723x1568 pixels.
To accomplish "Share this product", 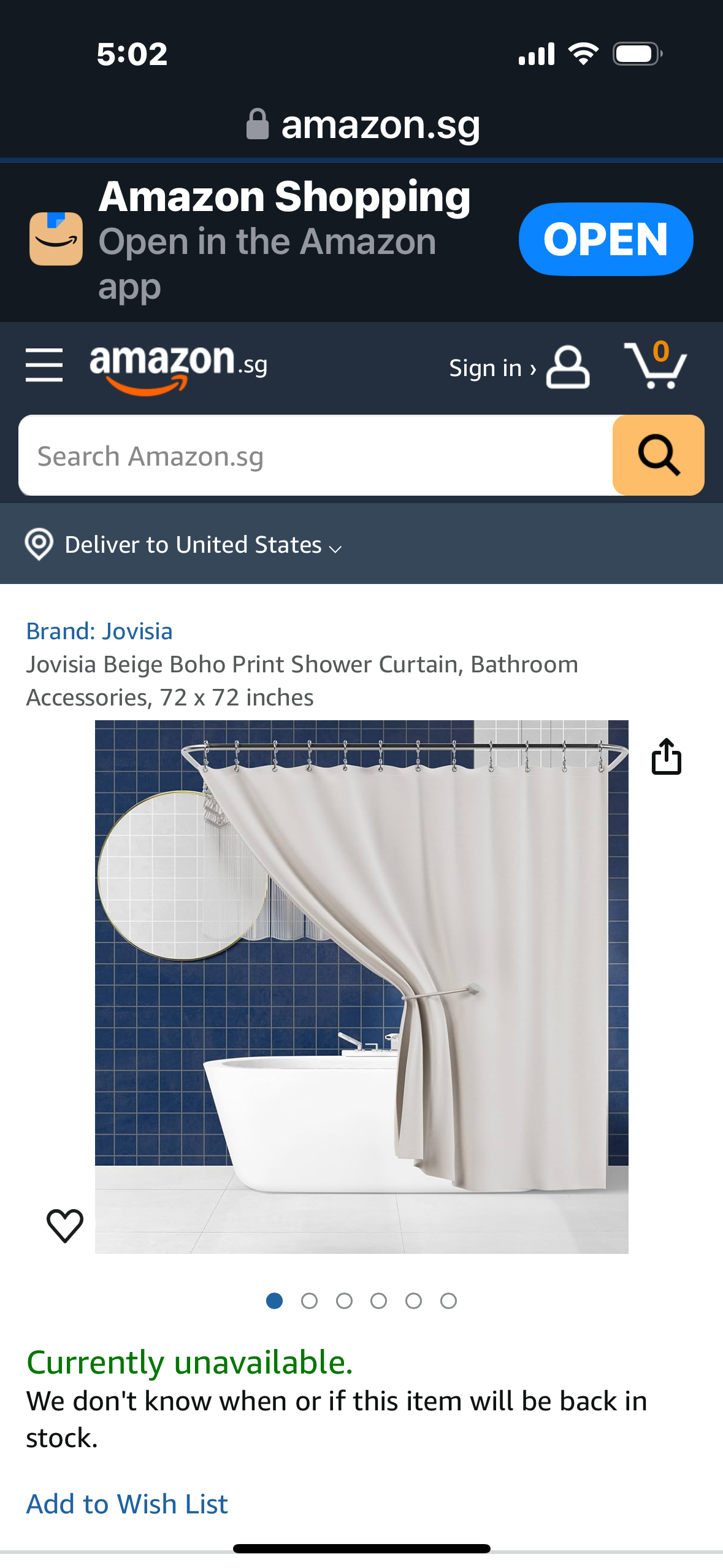I will (666, 756).
